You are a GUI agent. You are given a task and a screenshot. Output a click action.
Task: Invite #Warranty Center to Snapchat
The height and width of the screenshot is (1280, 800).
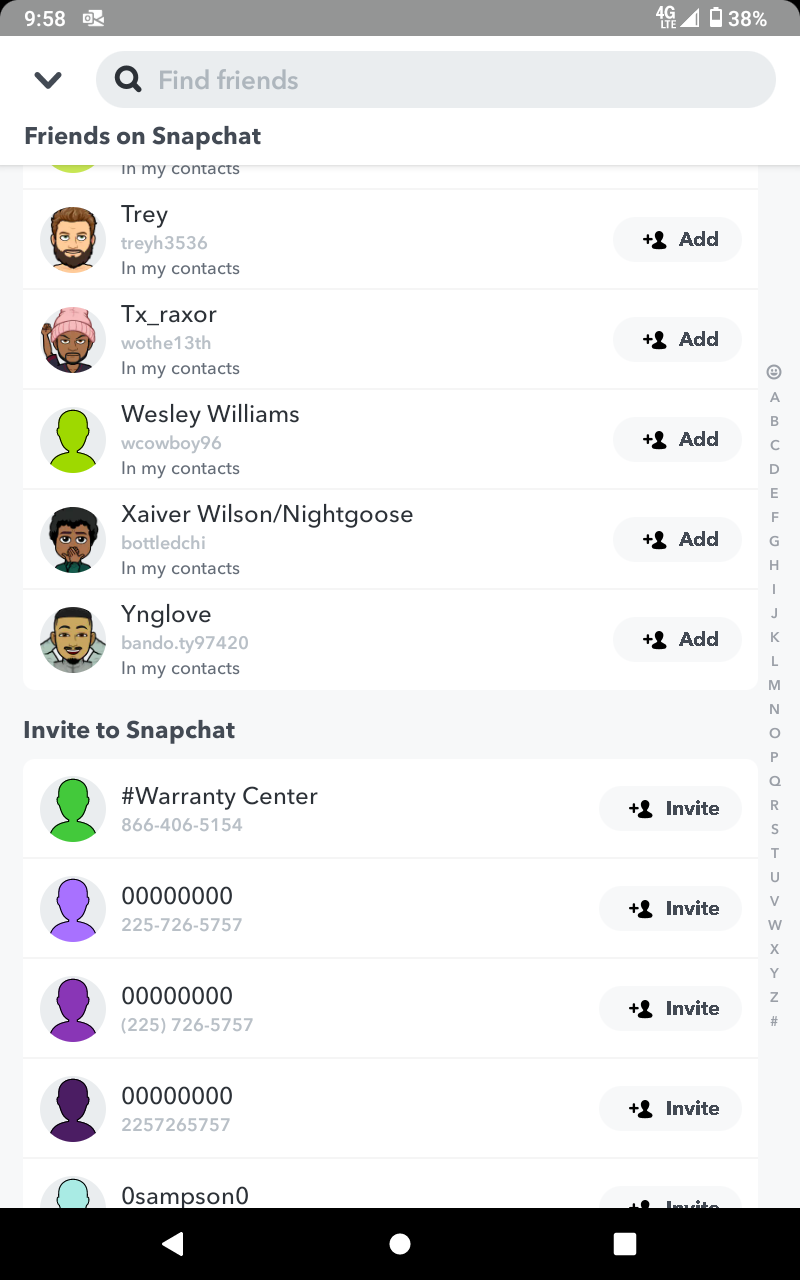[x=670, y=809]
